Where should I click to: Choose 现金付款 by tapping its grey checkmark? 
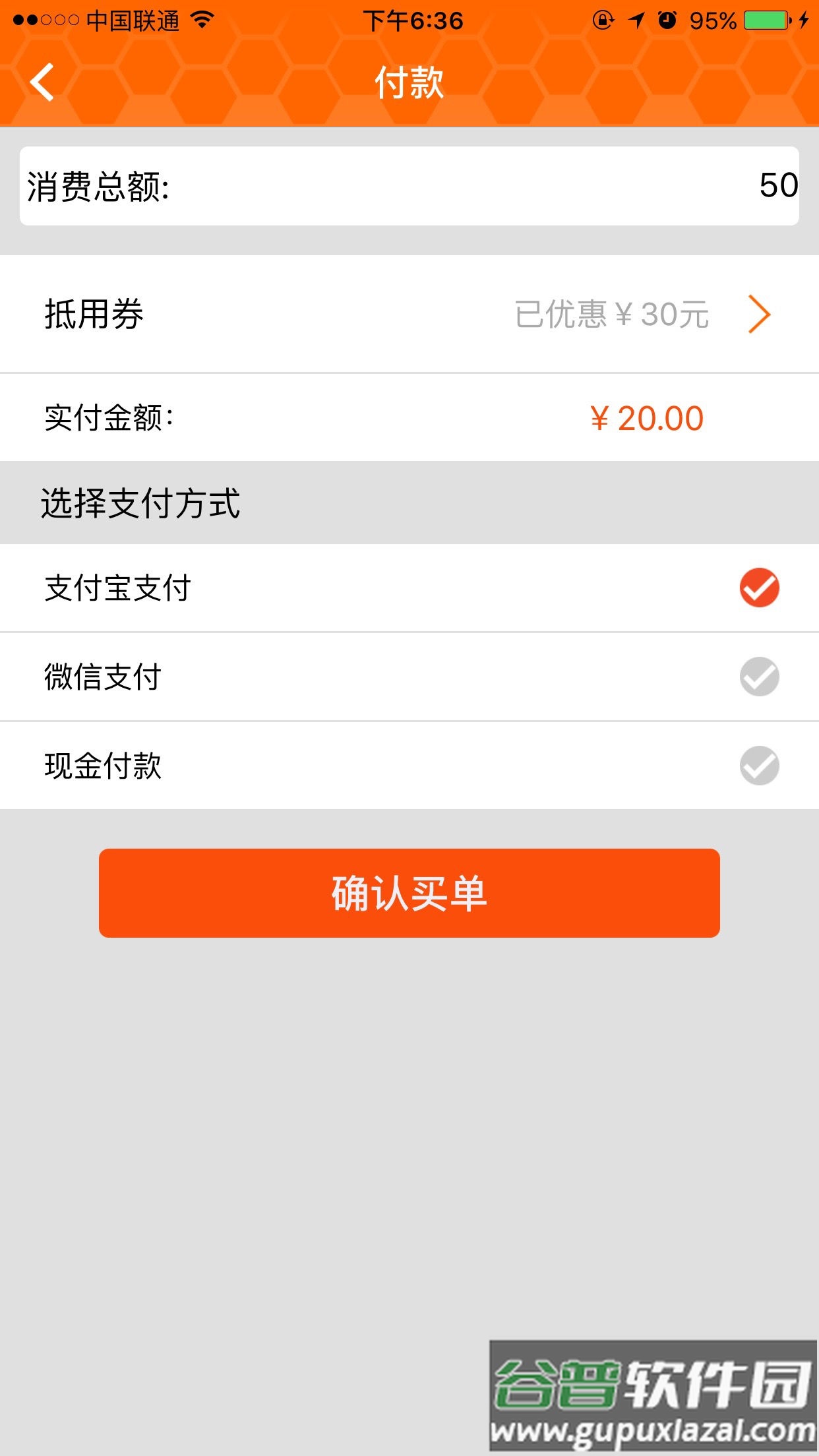[760, 766]
